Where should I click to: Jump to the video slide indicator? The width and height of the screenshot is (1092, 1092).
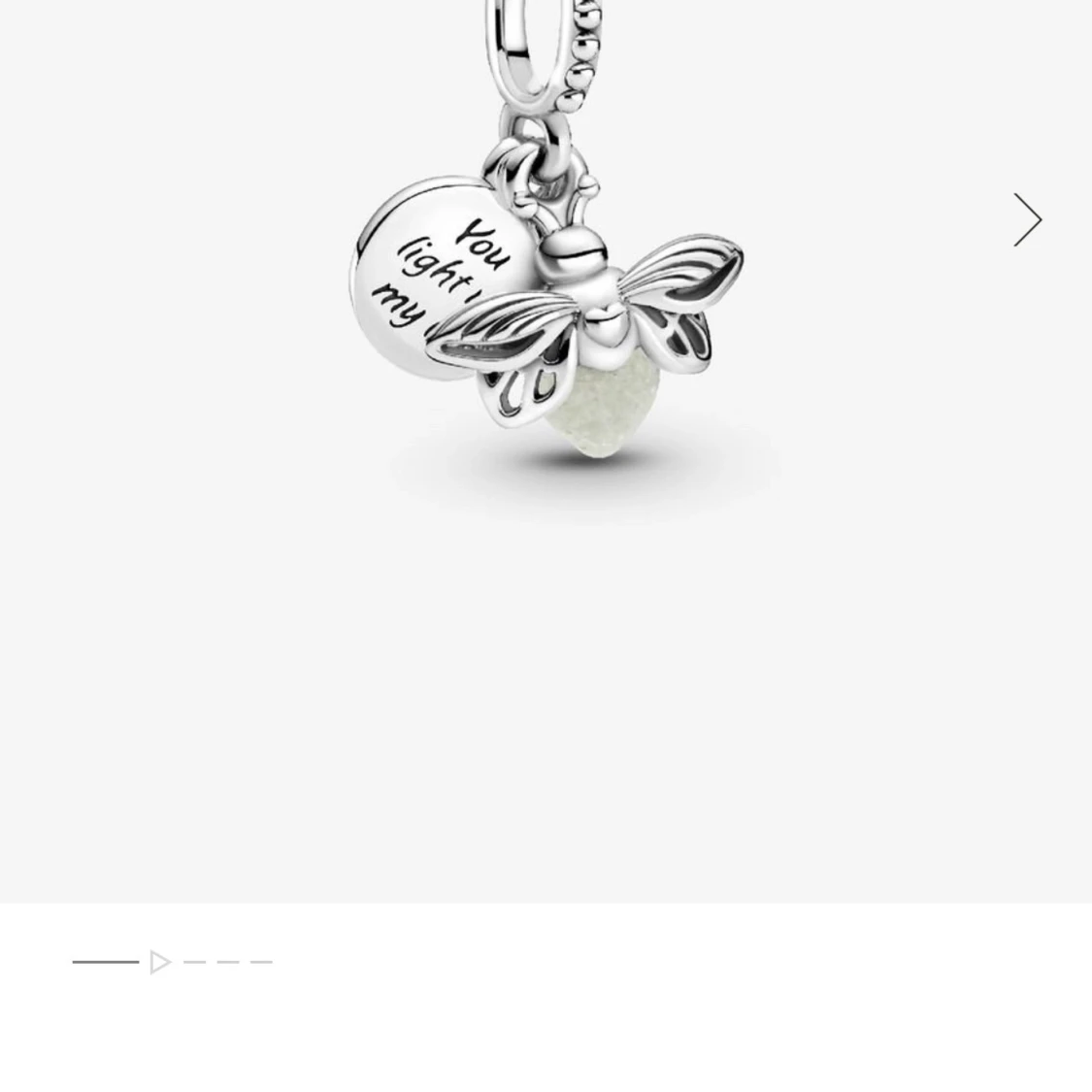(160, 962)
